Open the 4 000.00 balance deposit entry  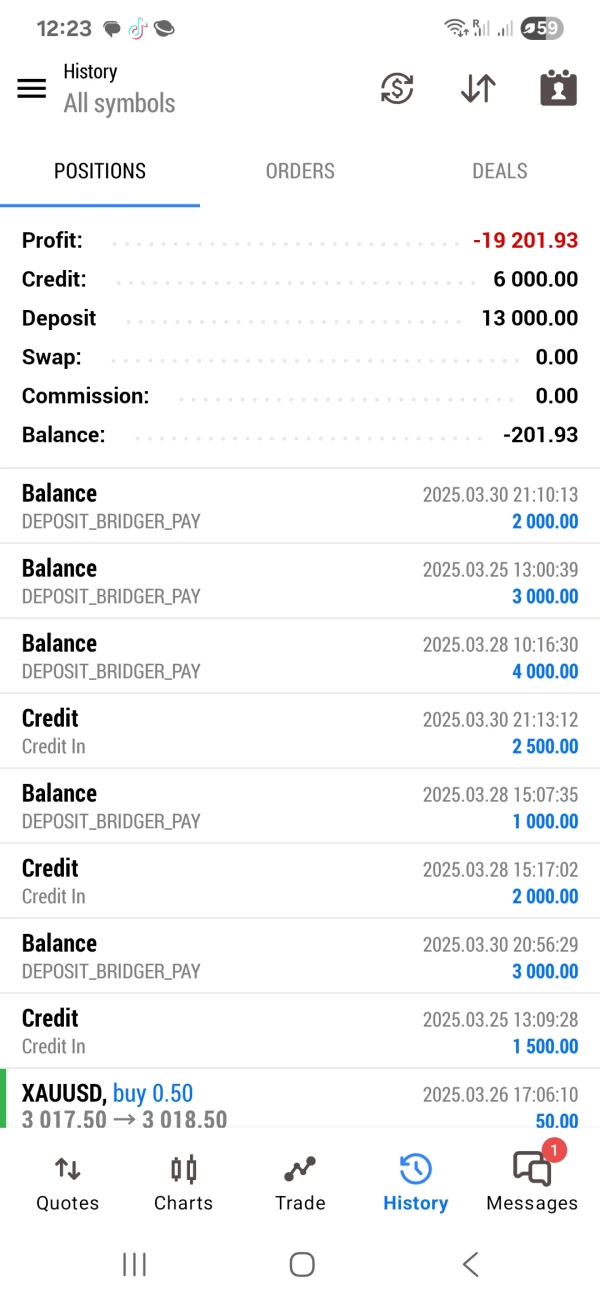(x=300, y=656)
